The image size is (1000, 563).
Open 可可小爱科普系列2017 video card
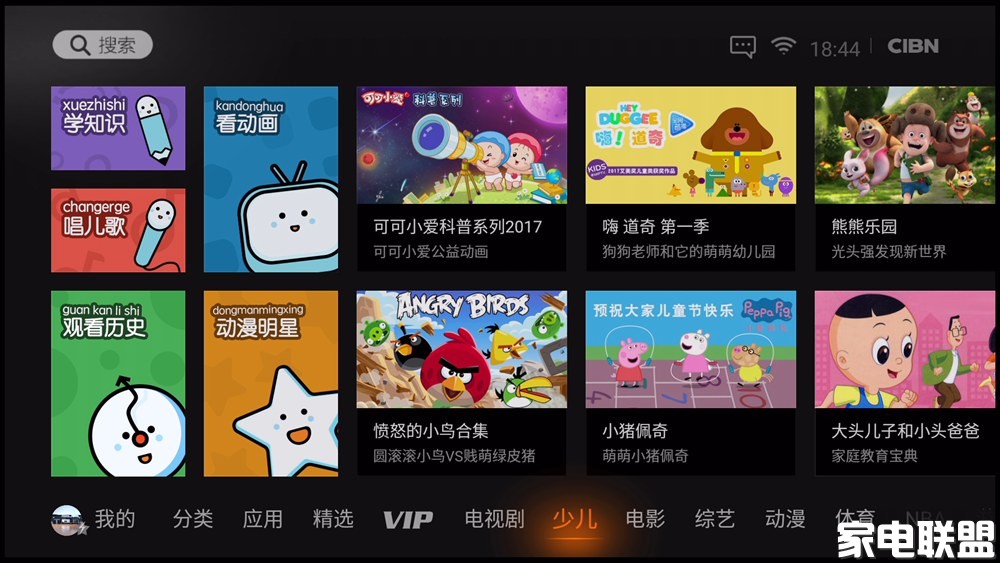461,178
